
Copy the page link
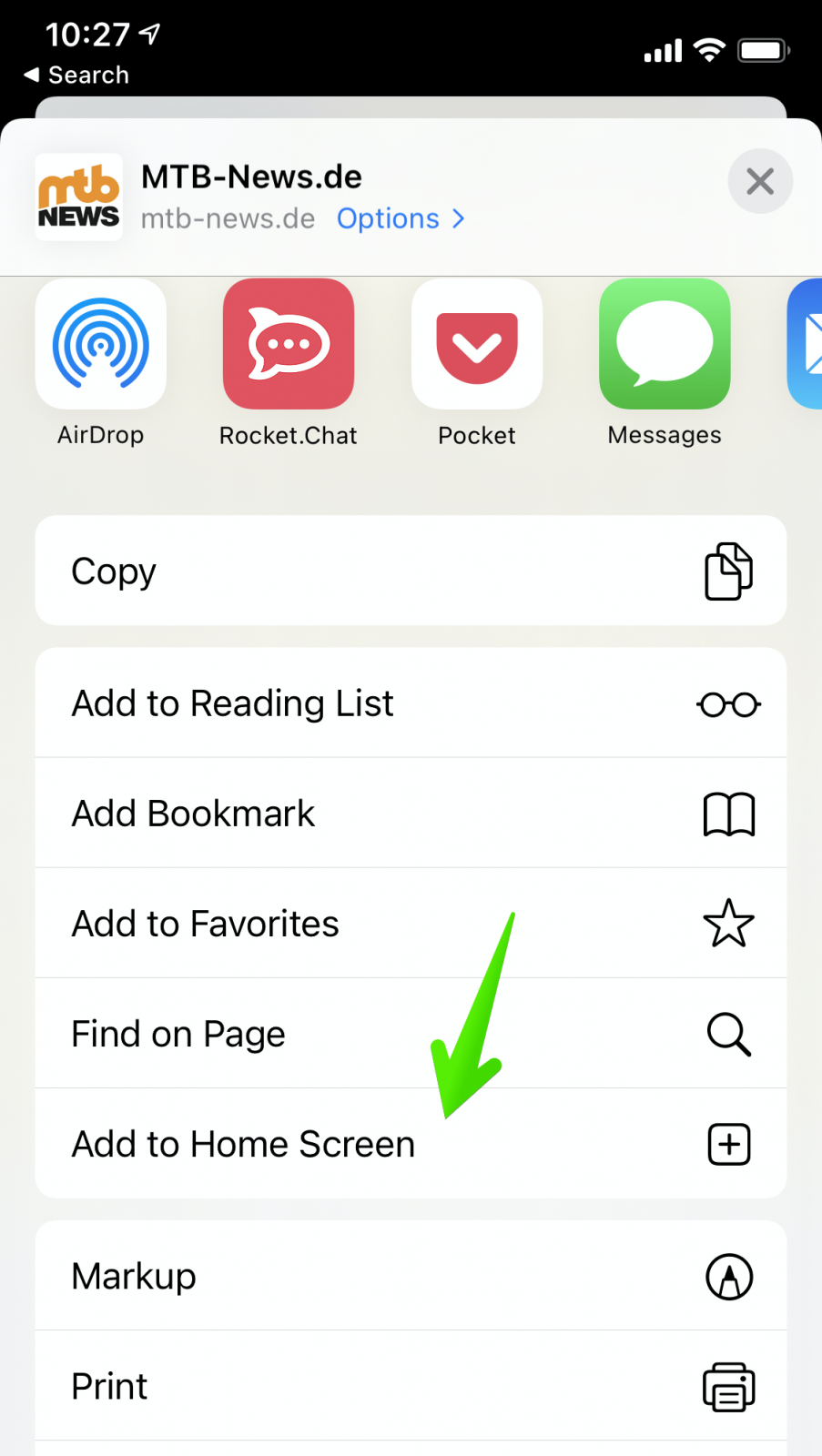coord(411,571)
